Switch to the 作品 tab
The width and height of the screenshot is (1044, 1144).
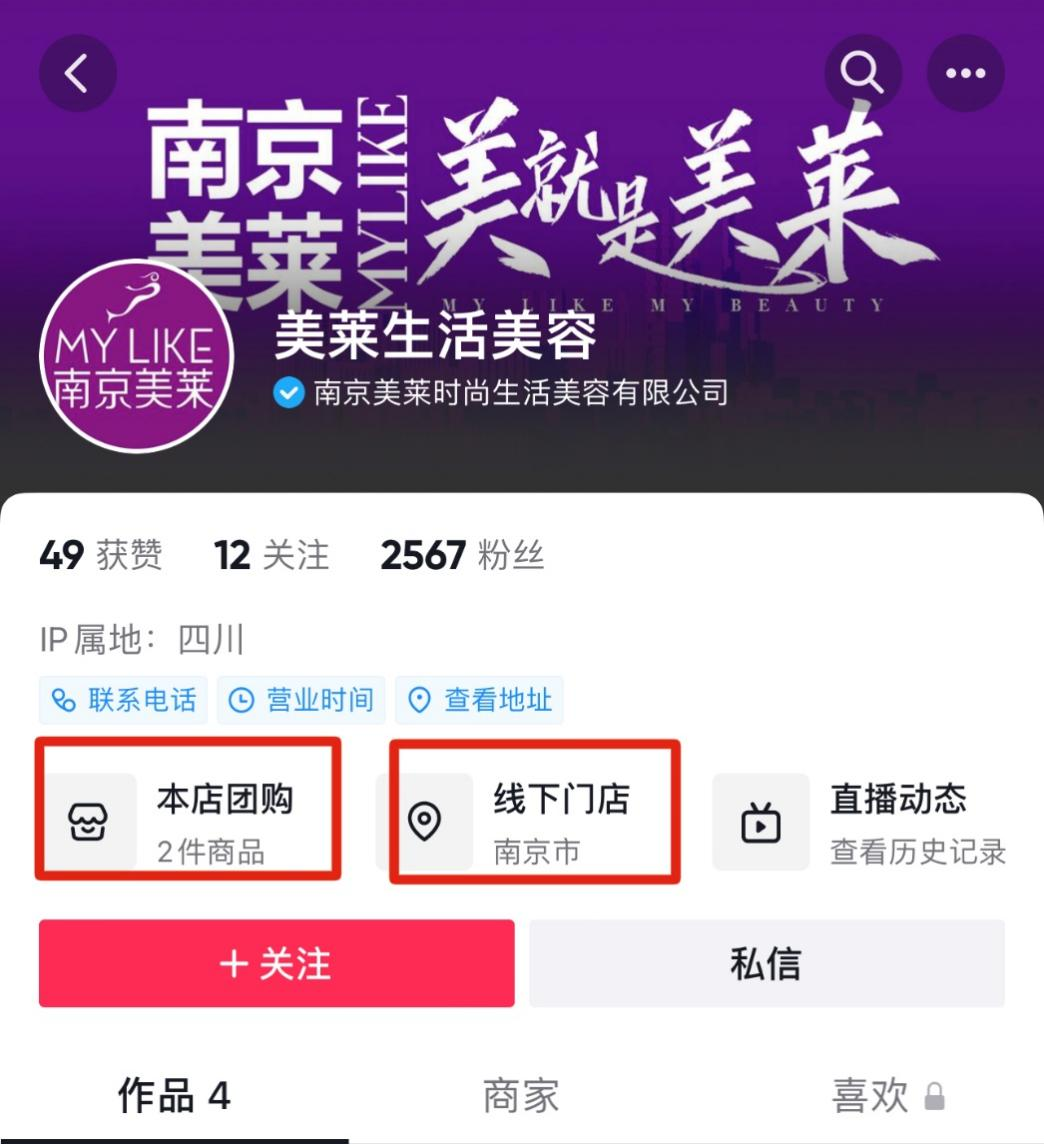click(174, 1096)
